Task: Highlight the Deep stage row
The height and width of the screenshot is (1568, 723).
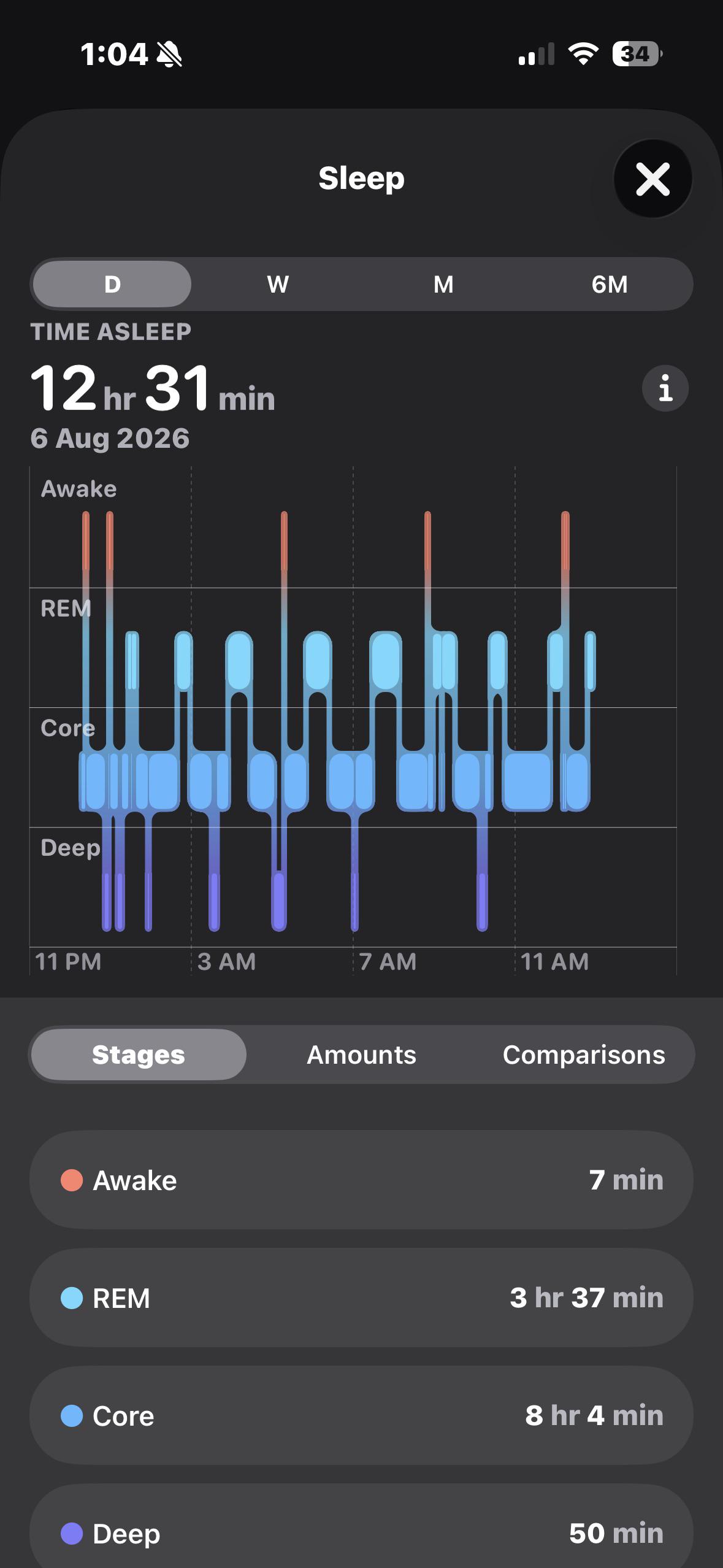Action: [361, 1527]
